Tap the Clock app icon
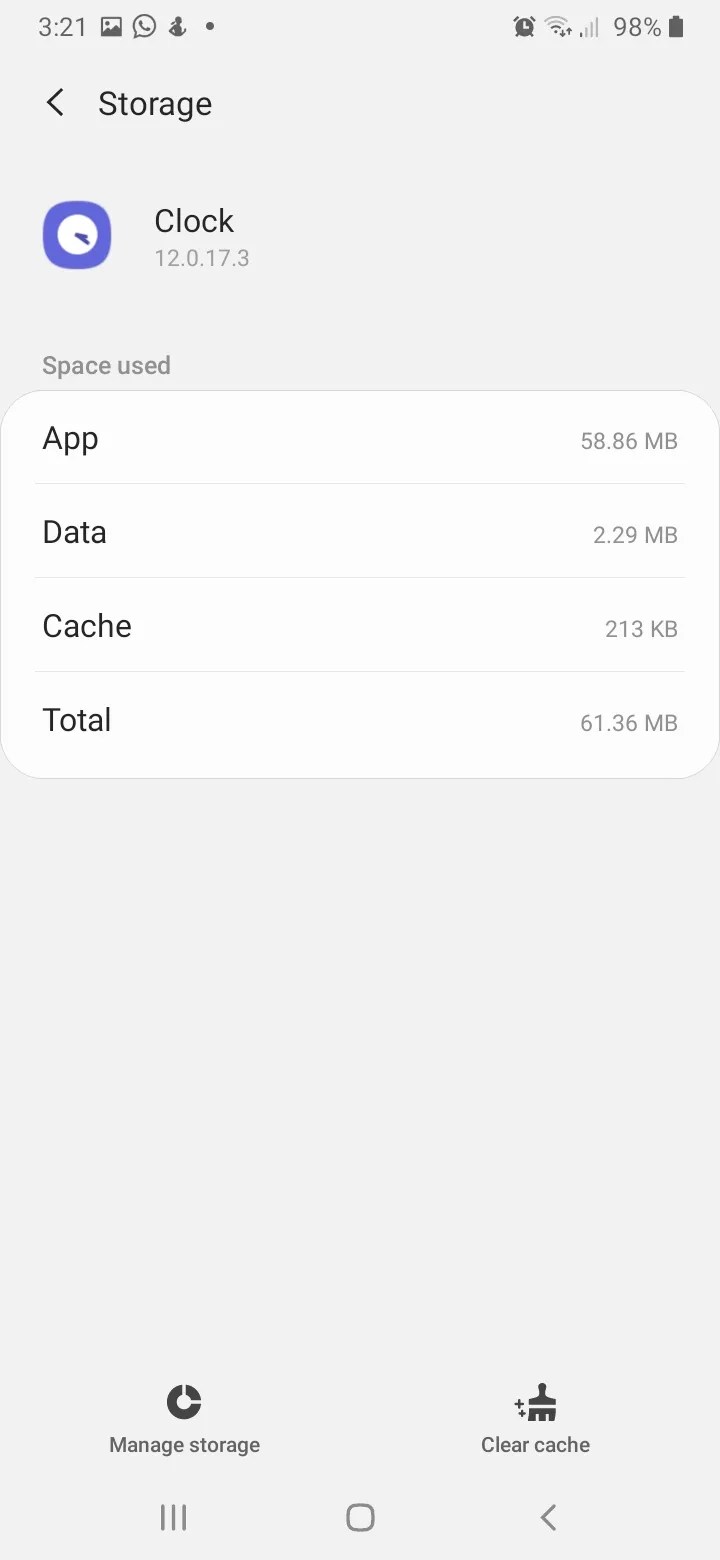 click(77, 235)
